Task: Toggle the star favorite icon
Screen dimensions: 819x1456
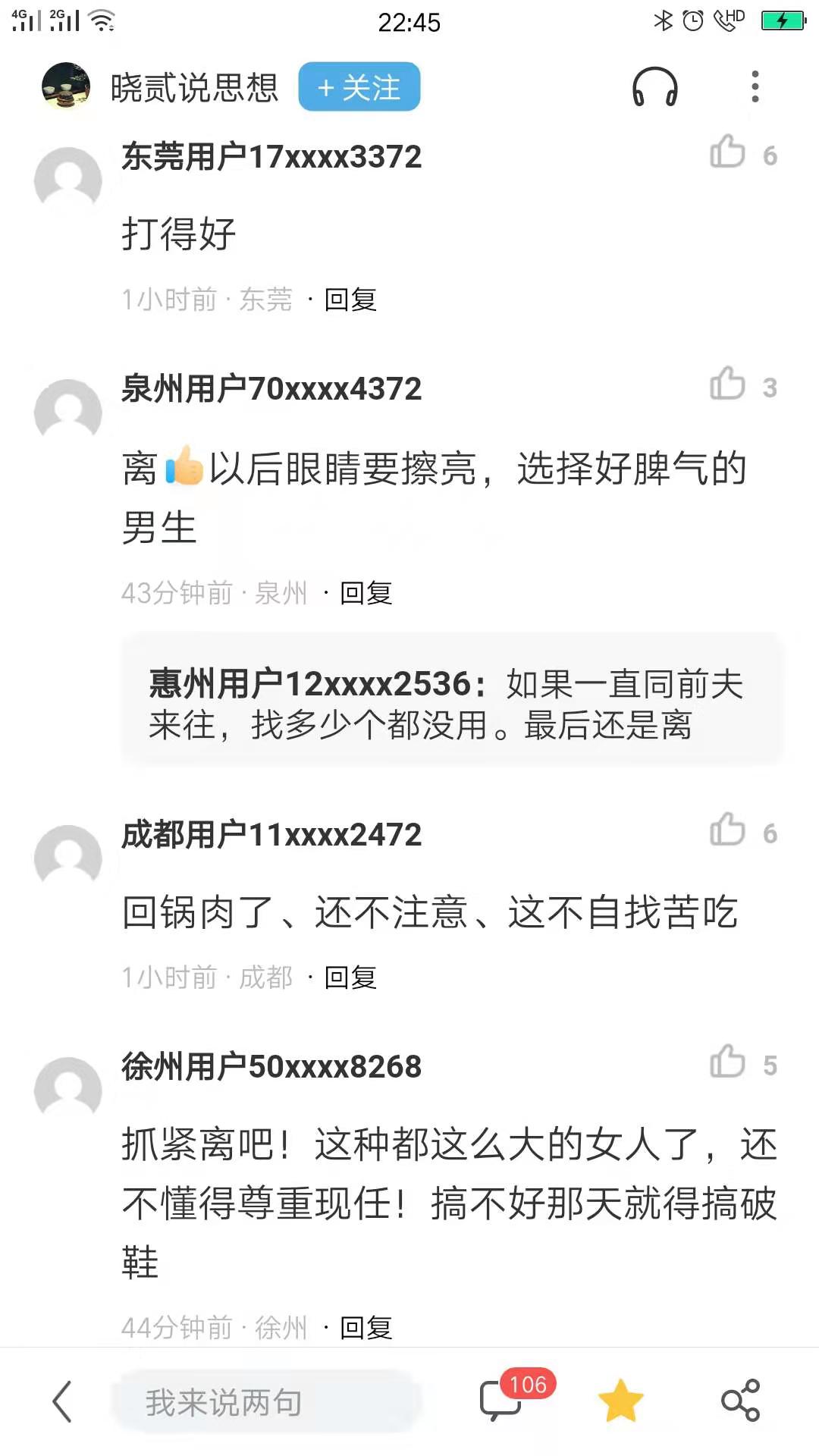Action: [620, 1401]
